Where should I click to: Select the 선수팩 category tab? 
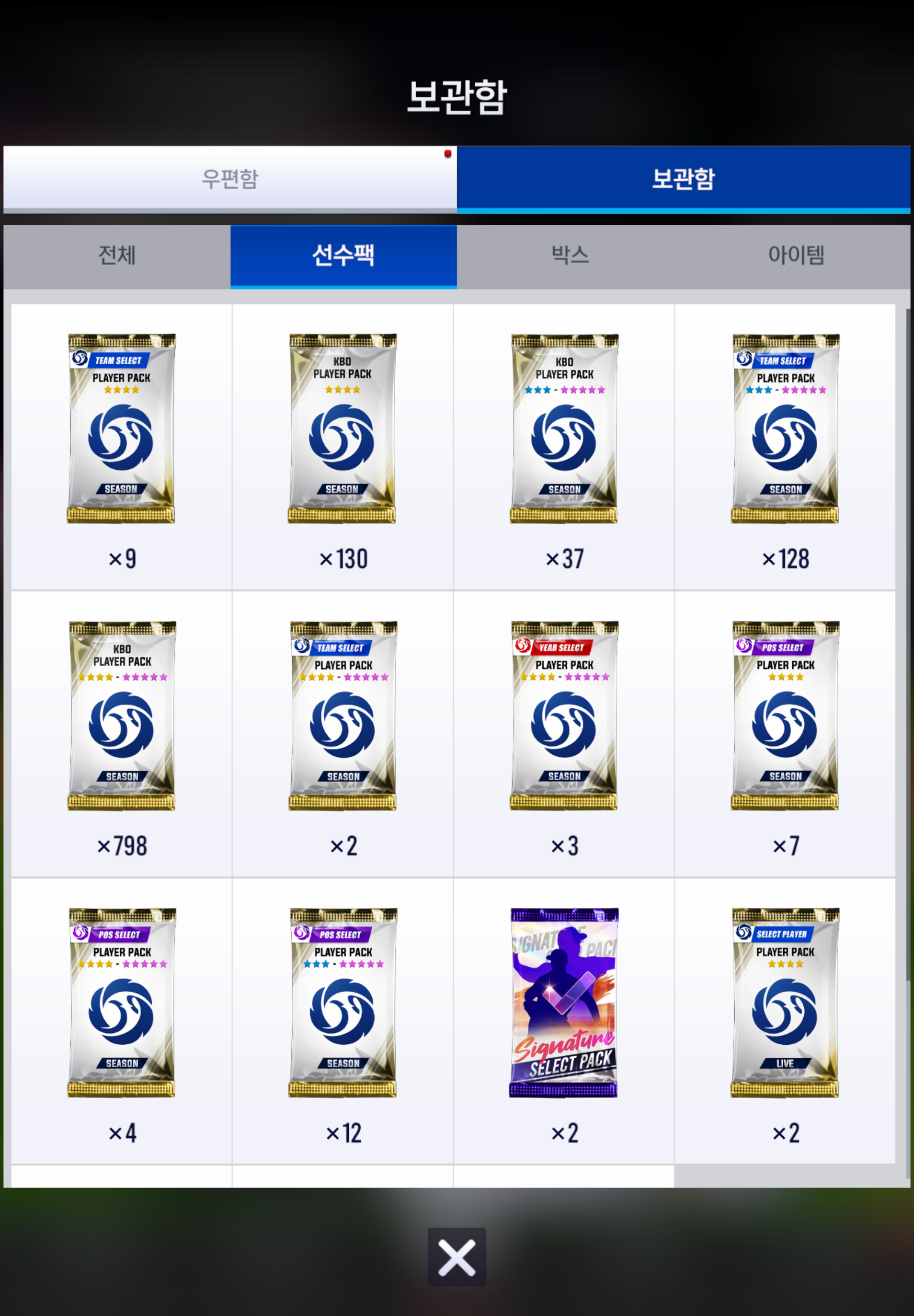pyautogui.click(x=343, y=255)
